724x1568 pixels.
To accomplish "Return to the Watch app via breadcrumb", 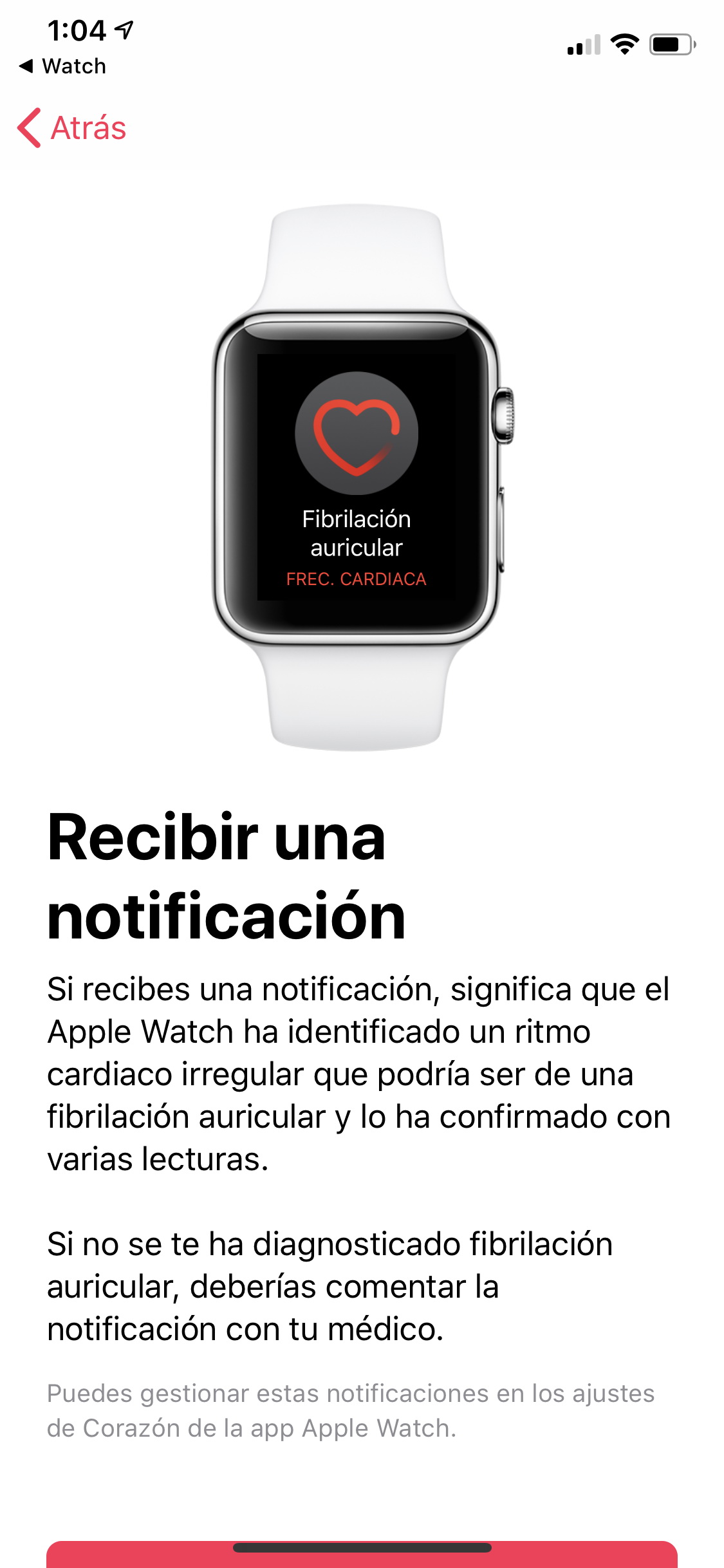I will tap(62, 66).
